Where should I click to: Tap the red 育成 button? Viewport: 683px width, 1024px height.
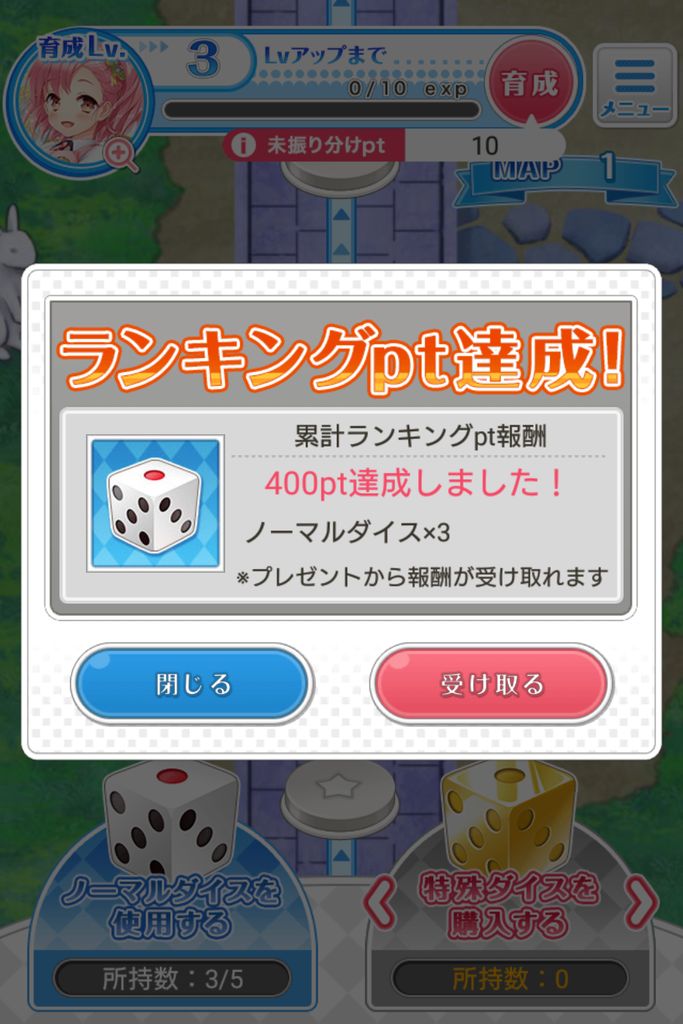(529, 84)
